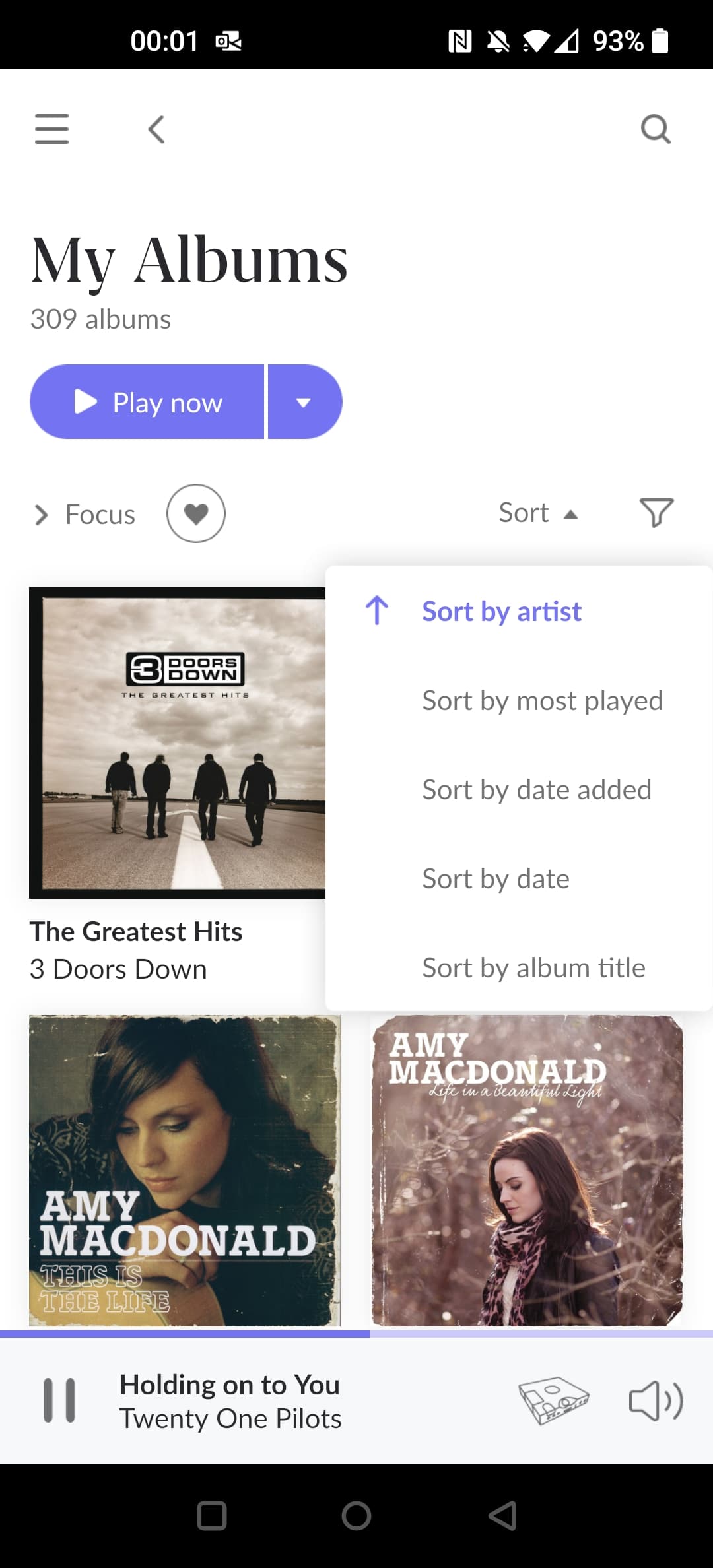Open the audio output device selector
713x1568 pixels.
[553, 1400]
